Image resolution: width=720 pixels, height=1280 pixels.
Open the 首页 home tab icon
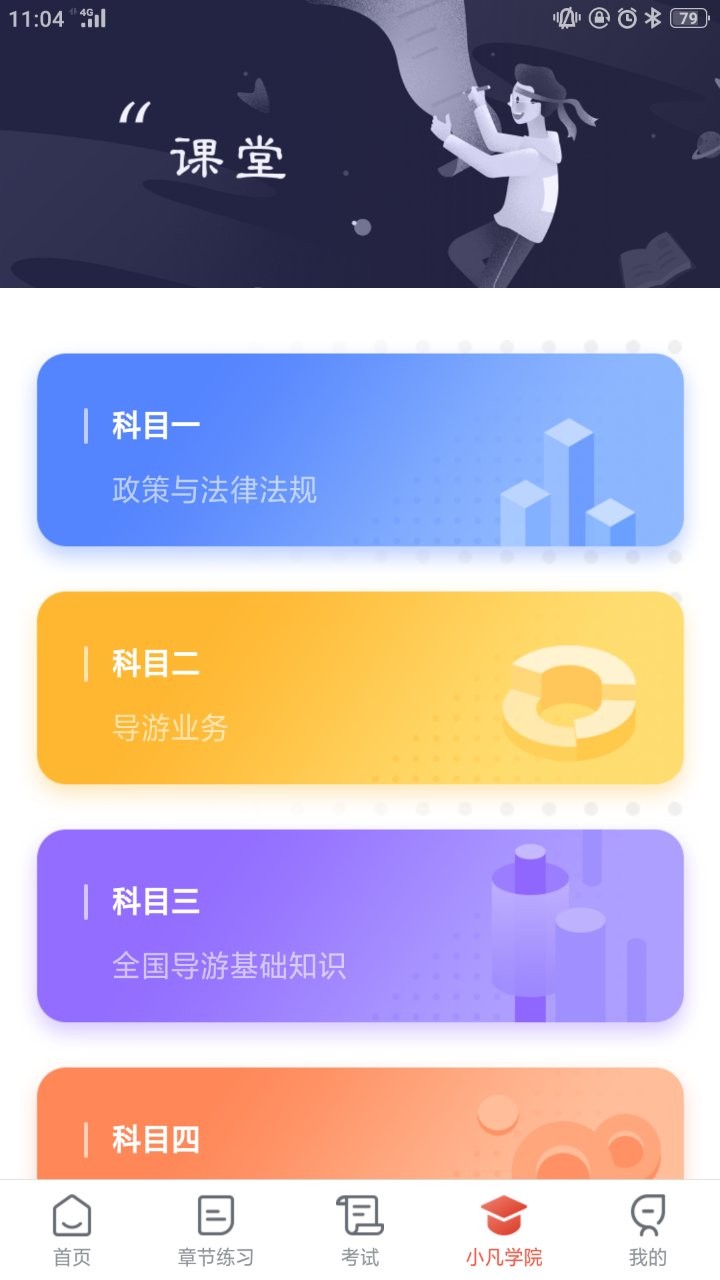tap(71, 1218)
